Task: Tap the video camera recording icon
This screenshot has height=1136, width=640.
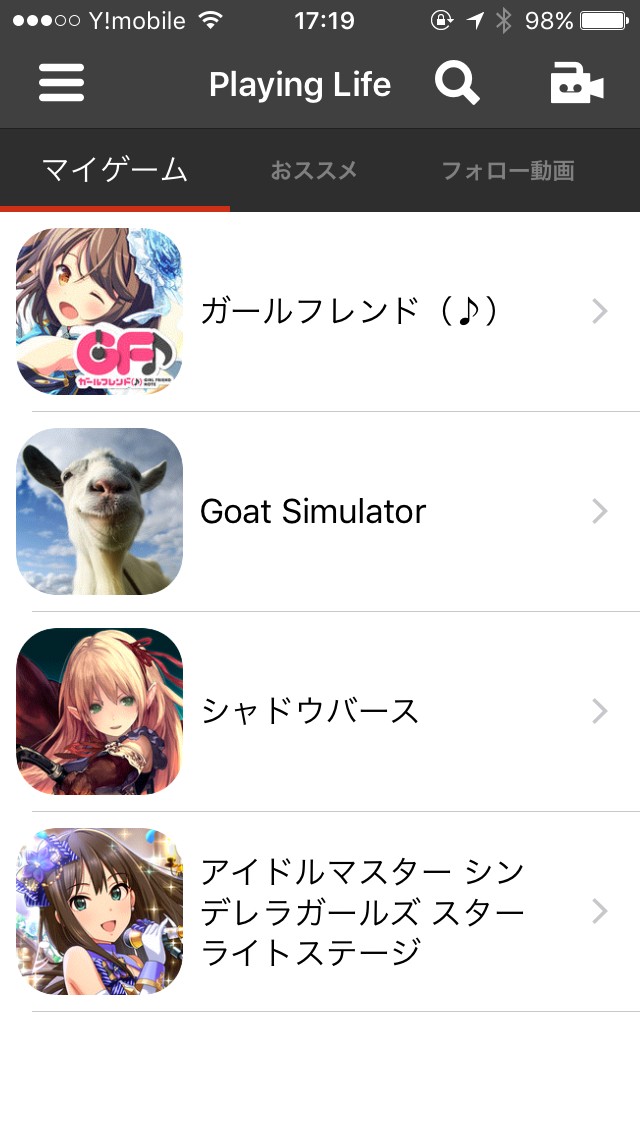Action: pyautogui.click(x=576, y=83)
